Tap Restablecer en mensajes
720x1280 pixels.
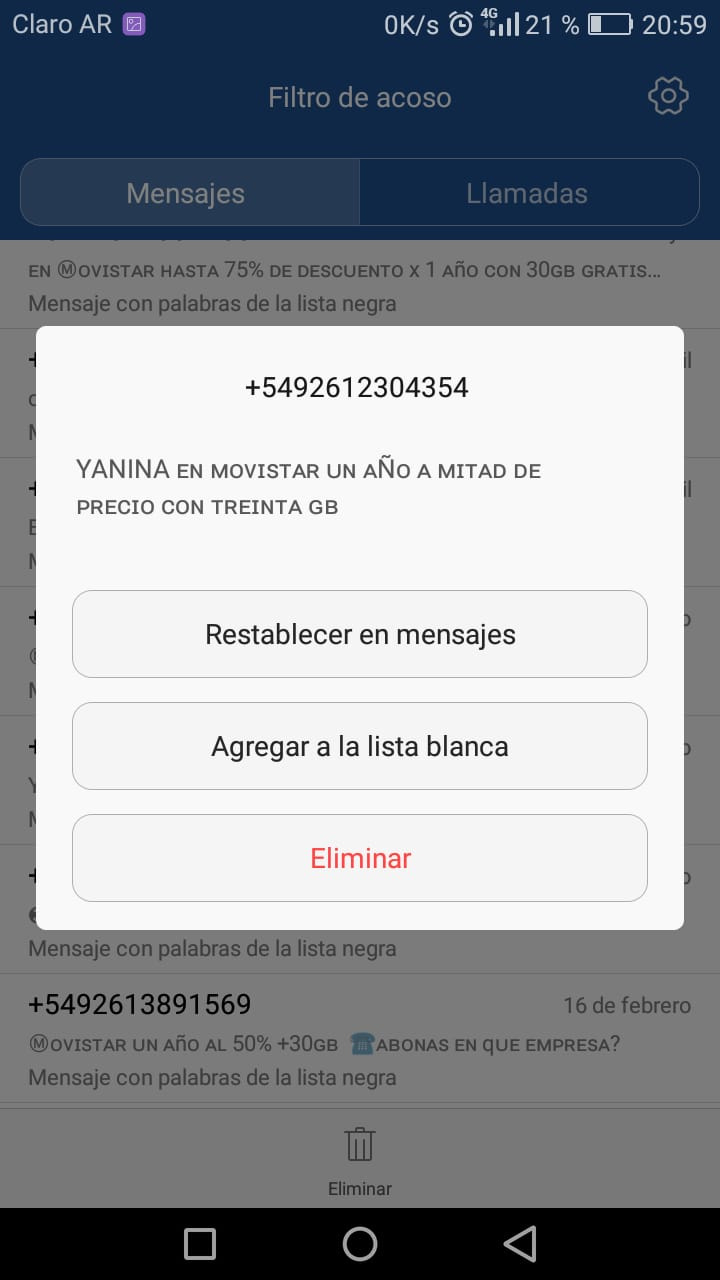click(360, 634)
